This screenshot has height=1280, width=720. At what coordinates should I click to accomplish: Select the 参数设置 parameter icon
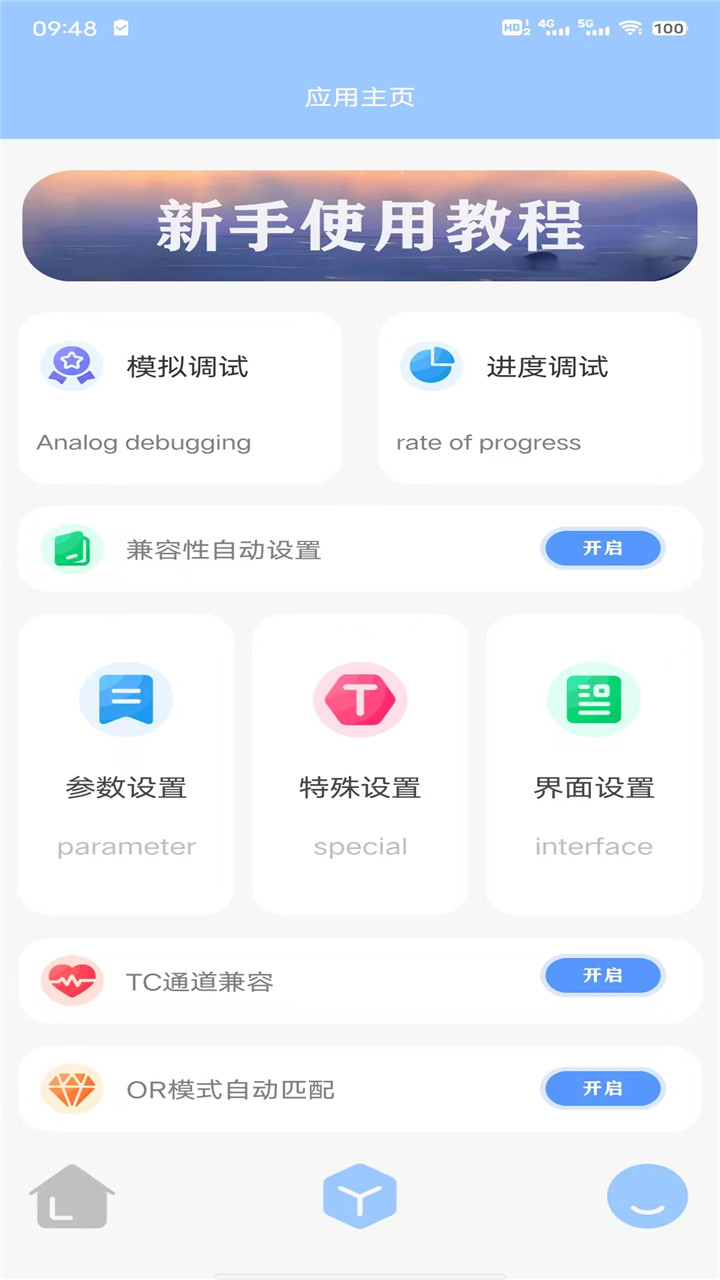(x=126, y=700)
